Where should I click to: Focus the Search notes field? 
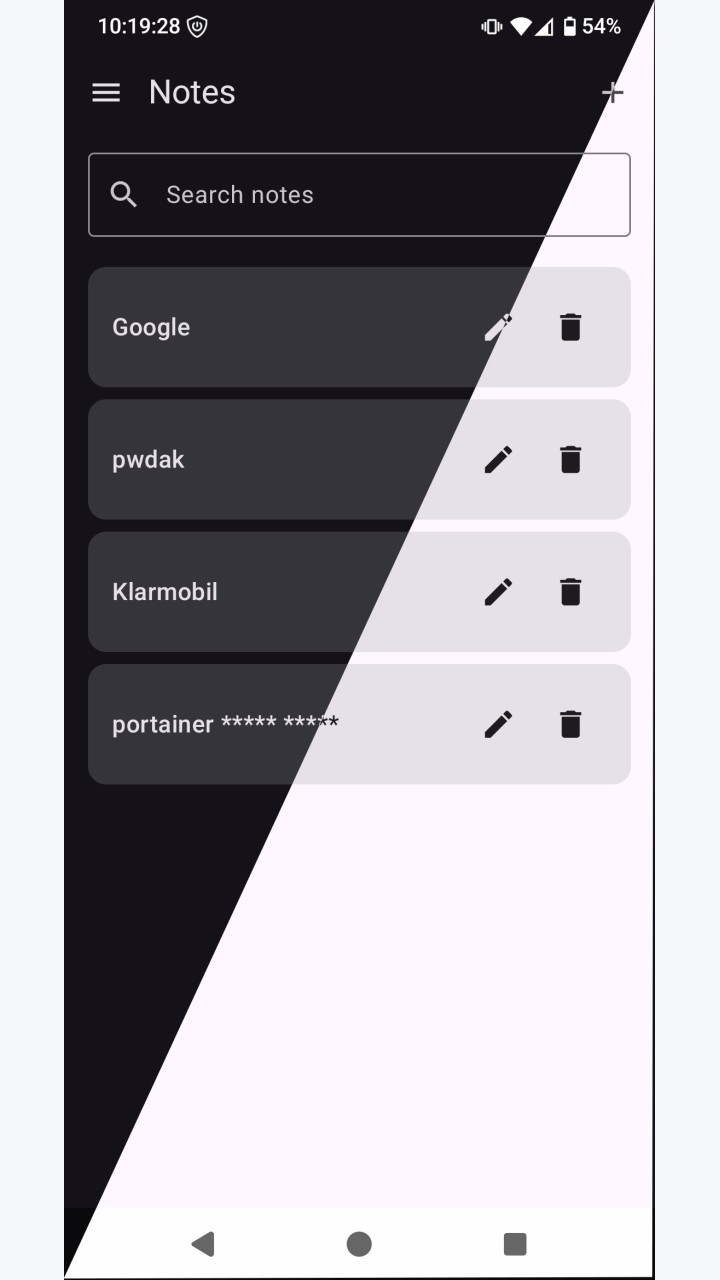pos(359,195)
